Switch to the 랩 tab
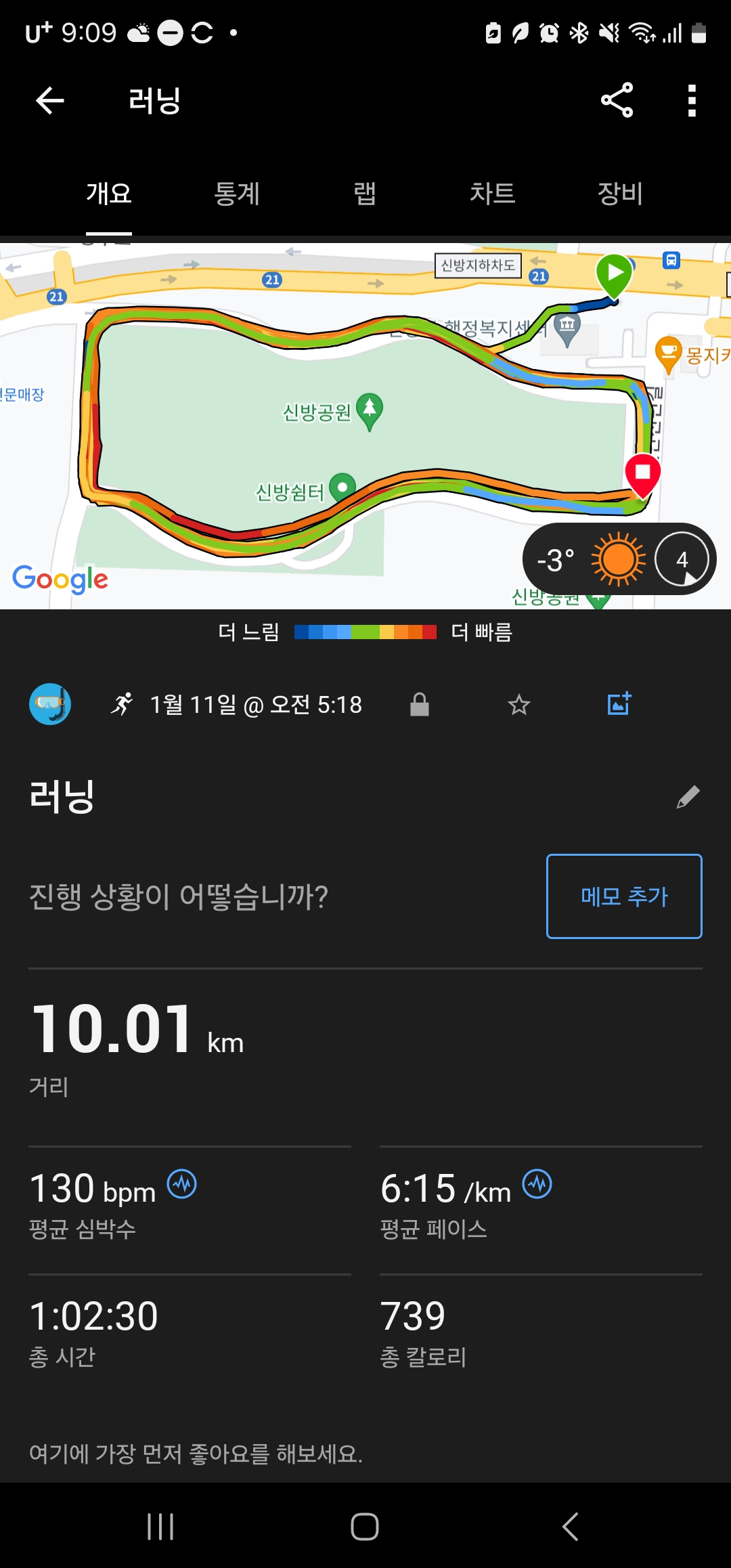Screen dimensions: 731x1568 click(365, 194)
